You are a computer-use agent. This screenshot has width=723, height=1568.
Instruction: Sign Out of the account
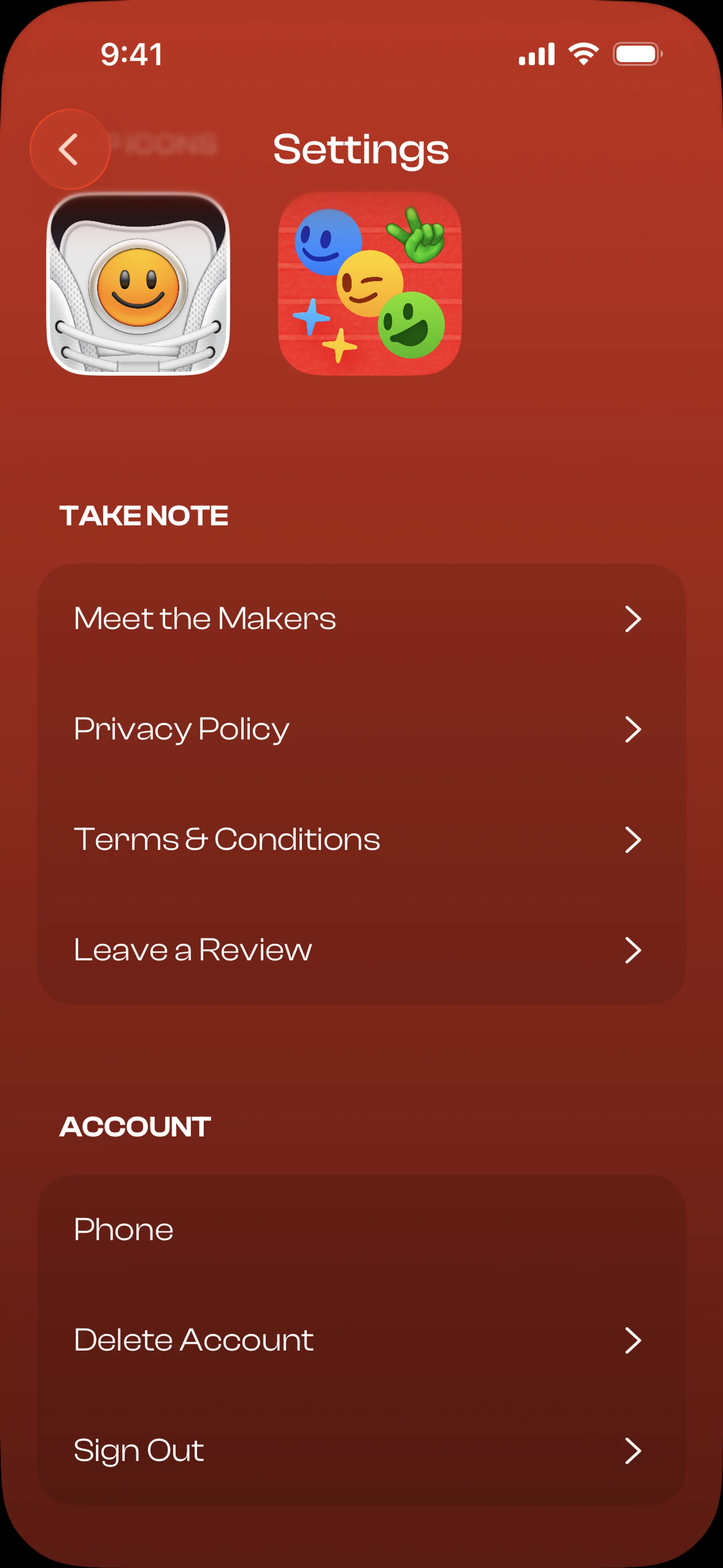[361, 1450]
